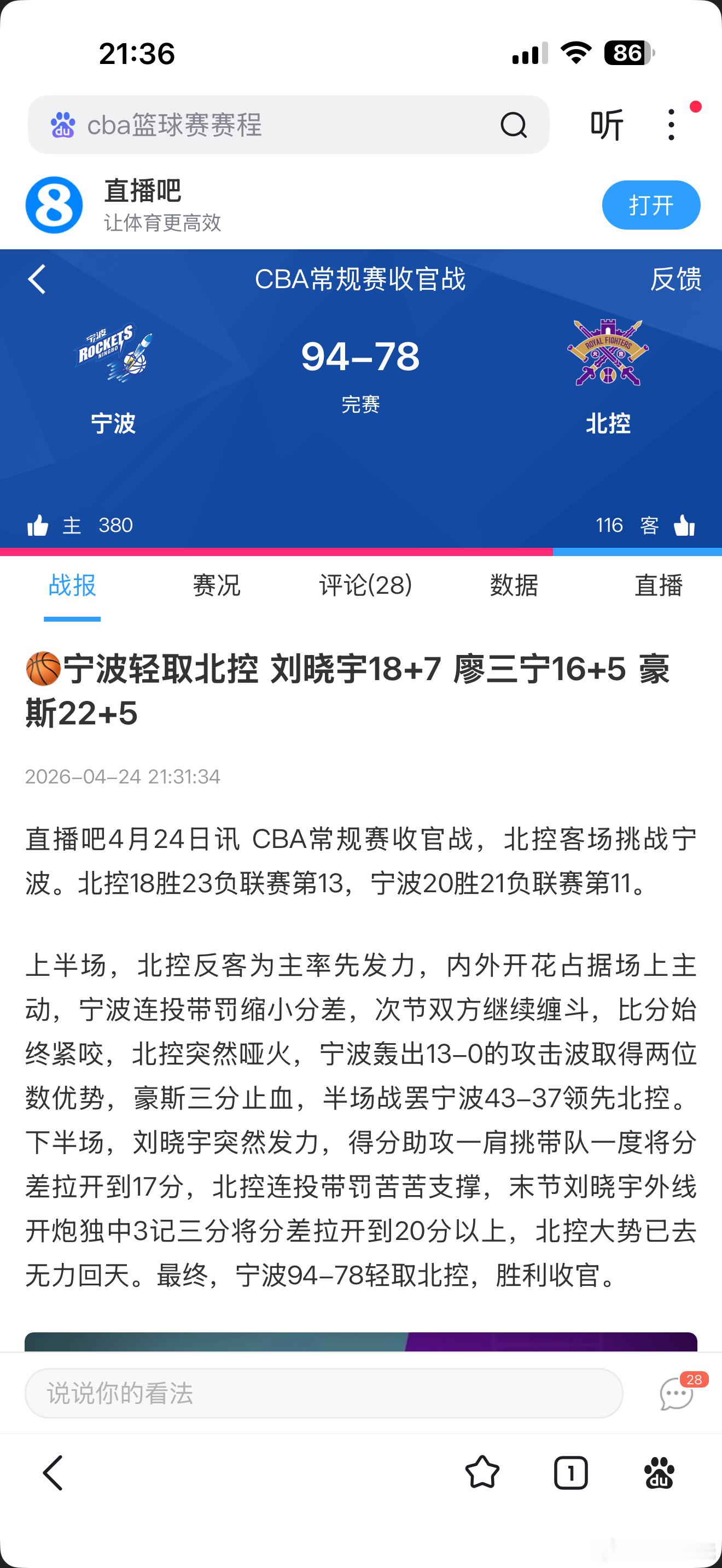Click the Royal Fighters team logo

[x=609, y=353]
